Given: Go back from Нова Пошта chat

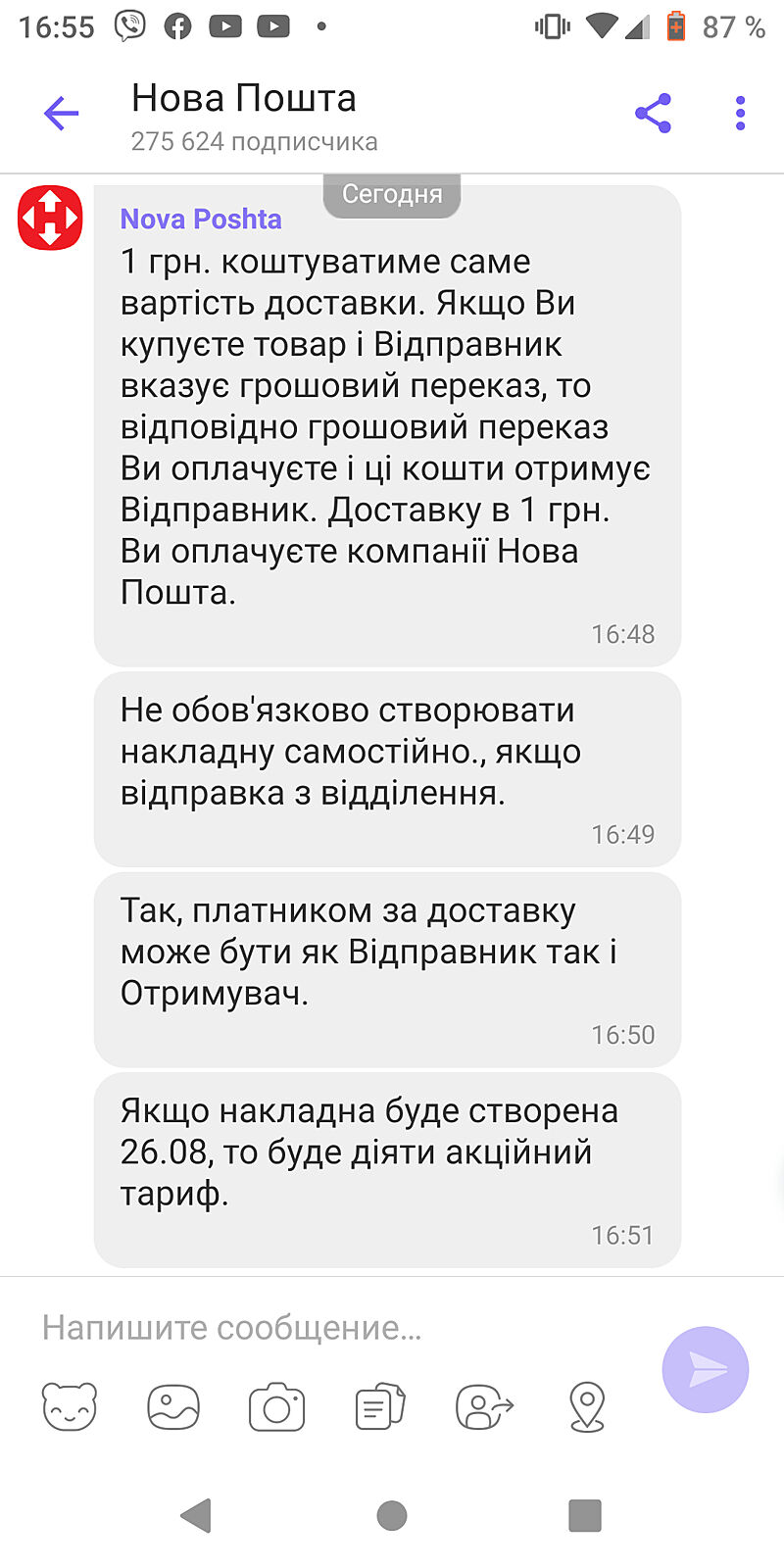Looking at the screenshot, I should [x=61, y=114].
